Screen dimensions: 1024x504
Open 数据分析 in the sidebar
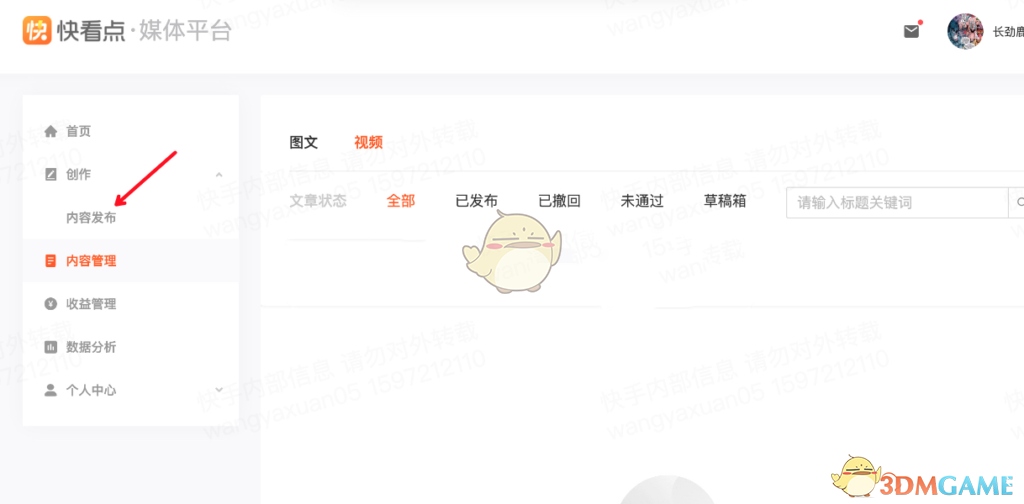click(x=91, y=347)
